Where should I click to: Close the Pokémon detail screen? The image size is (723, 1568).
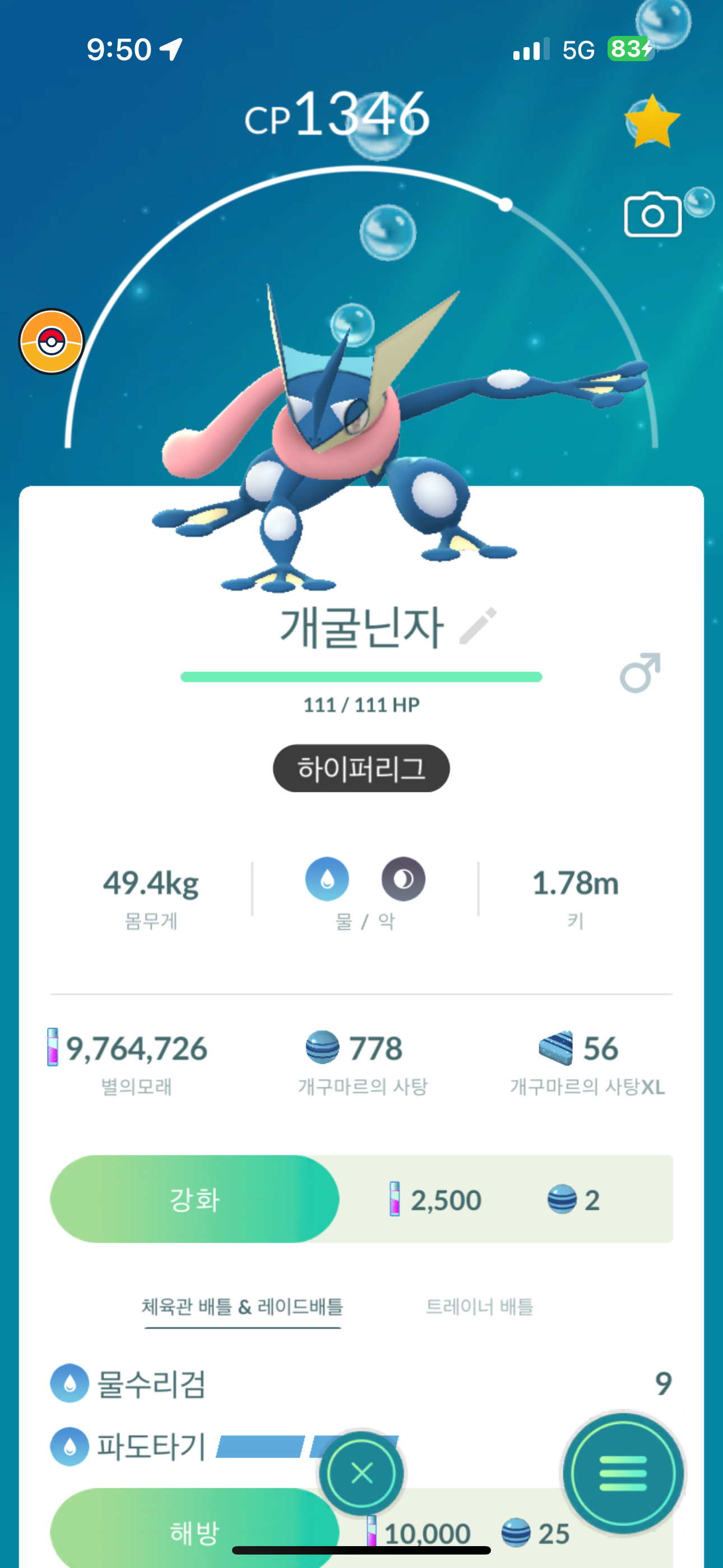361,1474
